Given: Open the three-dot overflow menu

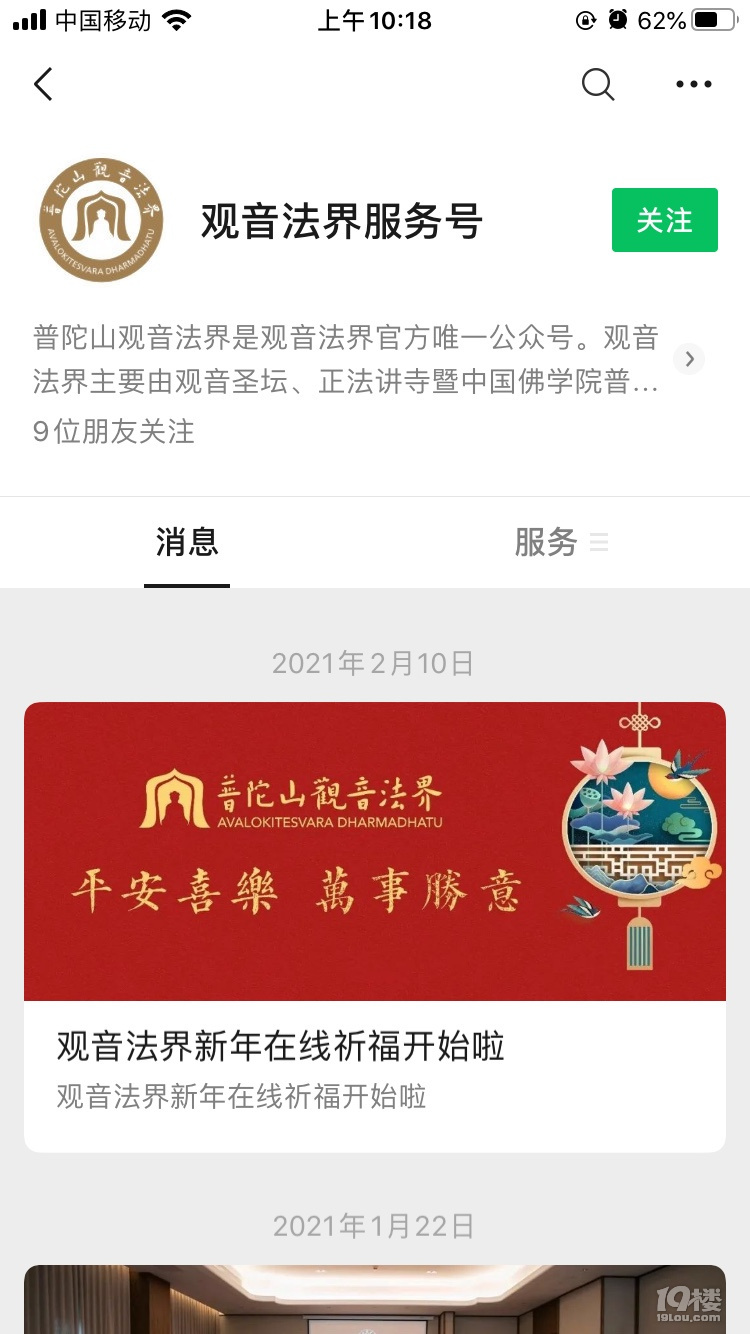Looking at the screenshot, I should pyautogui.click(x=693, y=85).
